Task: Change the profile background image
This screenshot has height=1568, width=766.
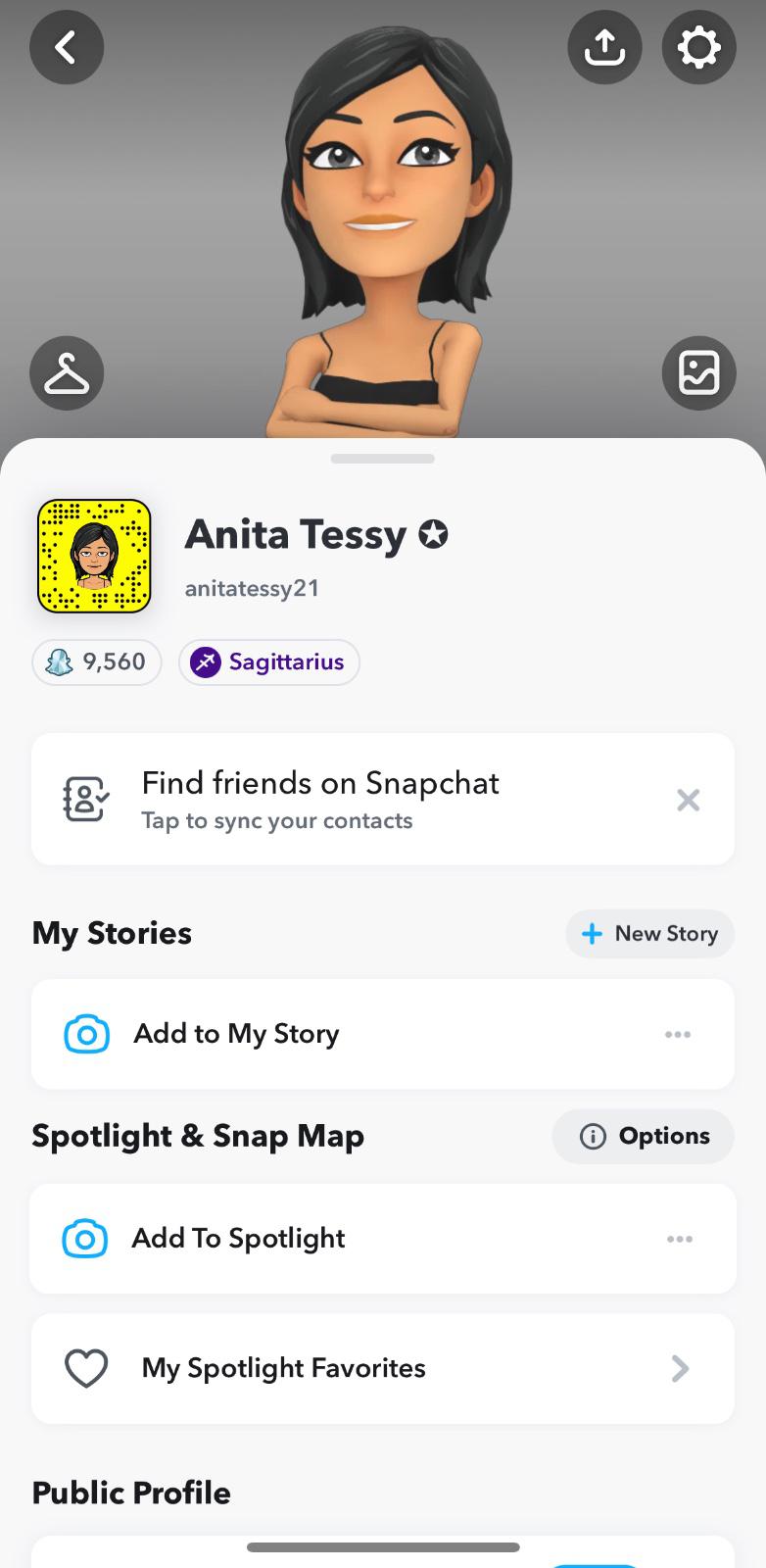Action: point(698,373)
